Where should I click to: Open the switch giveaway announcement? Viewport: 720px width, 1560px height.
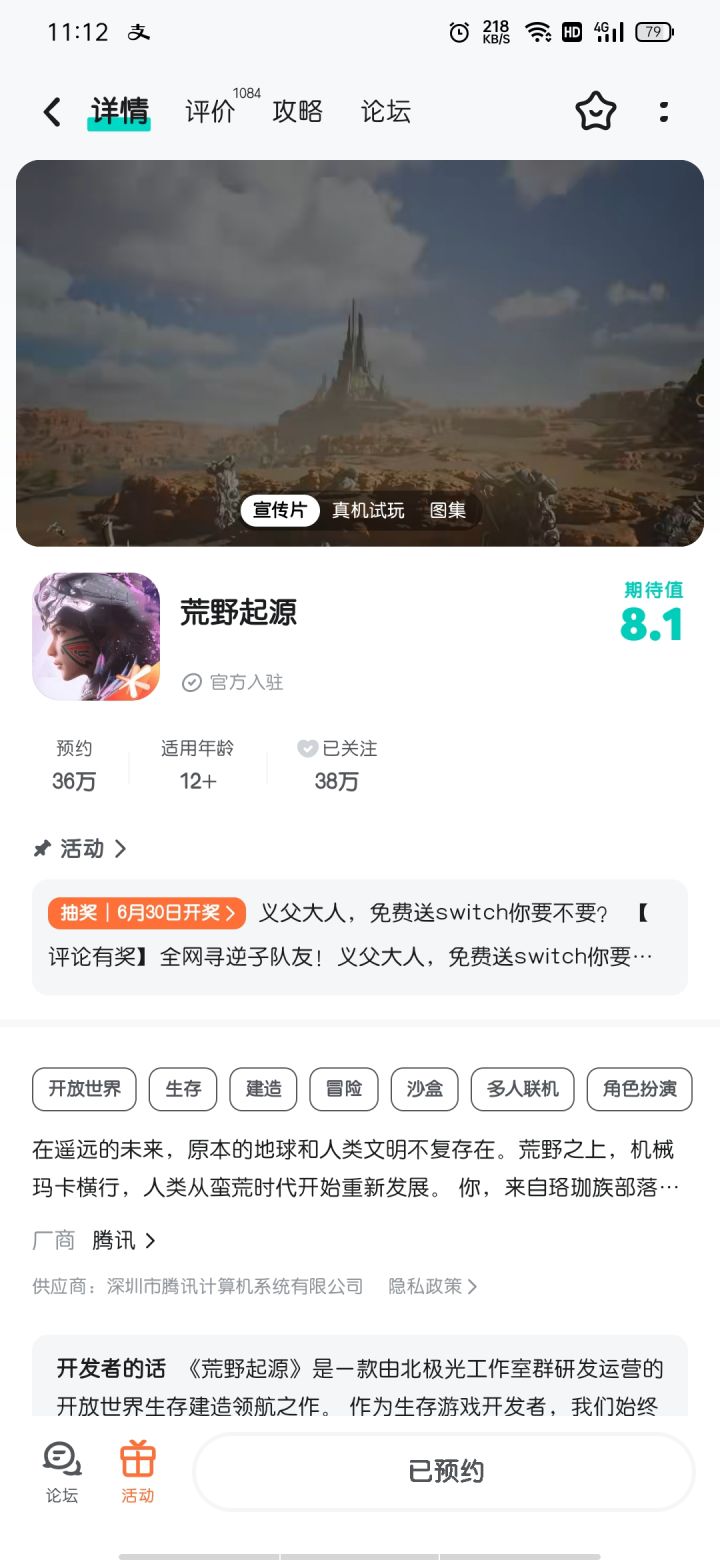click(x=360, y=935)
